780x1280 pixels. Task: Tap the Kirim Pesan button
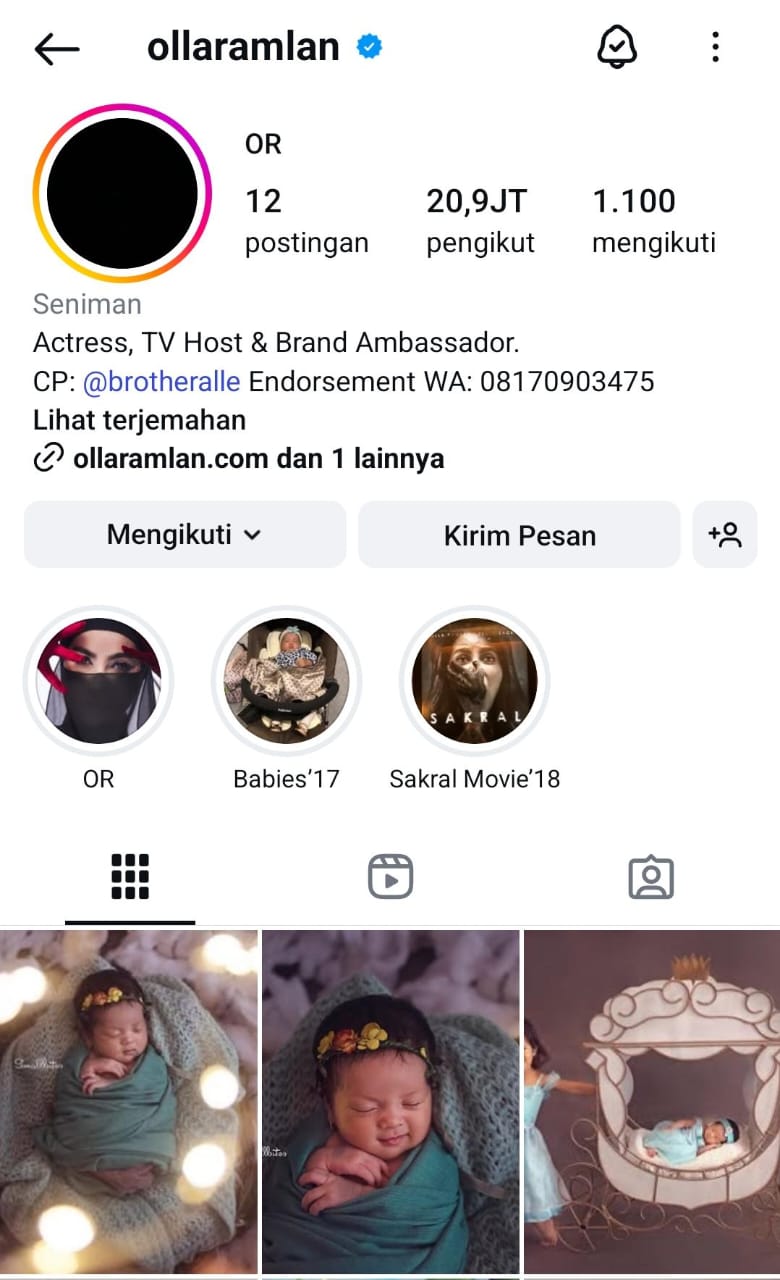(519, 535)
